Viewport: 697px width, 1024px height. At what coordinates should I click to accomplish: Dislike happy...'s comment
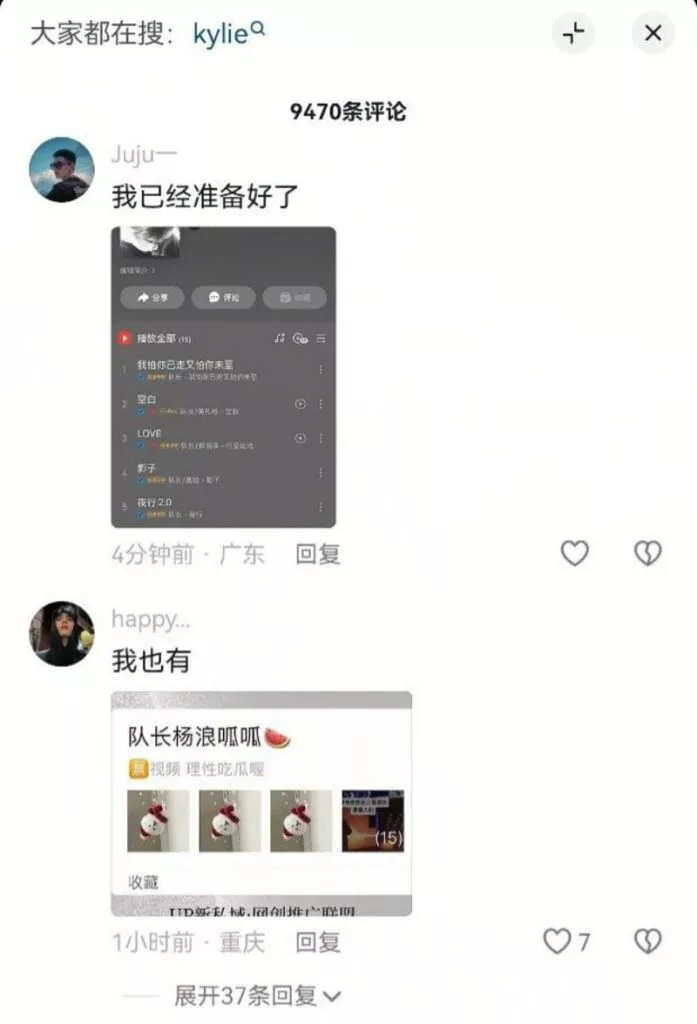[x=648, y=941]
